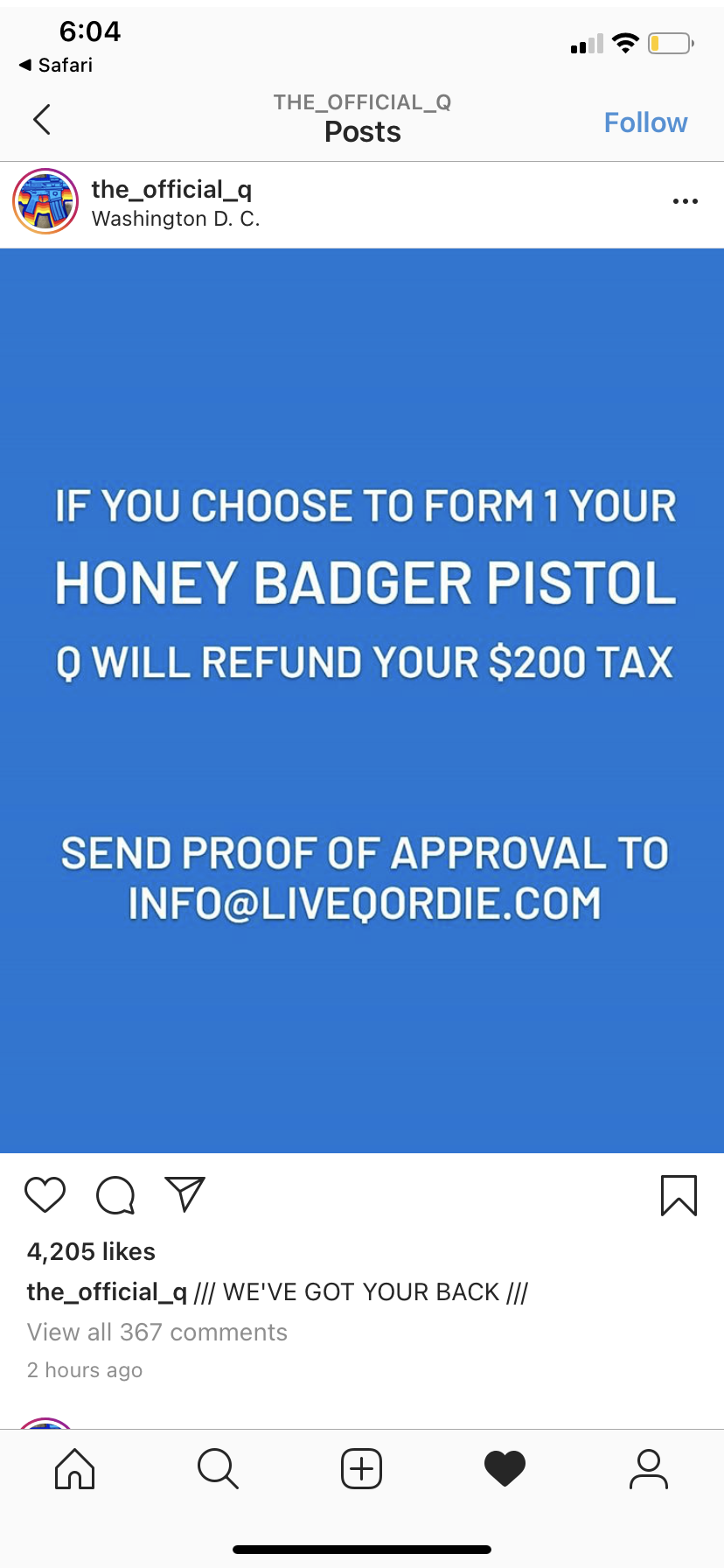
Task: Create a new post with plus tab
Action: pyautogui.click(x=361, y=1468)
